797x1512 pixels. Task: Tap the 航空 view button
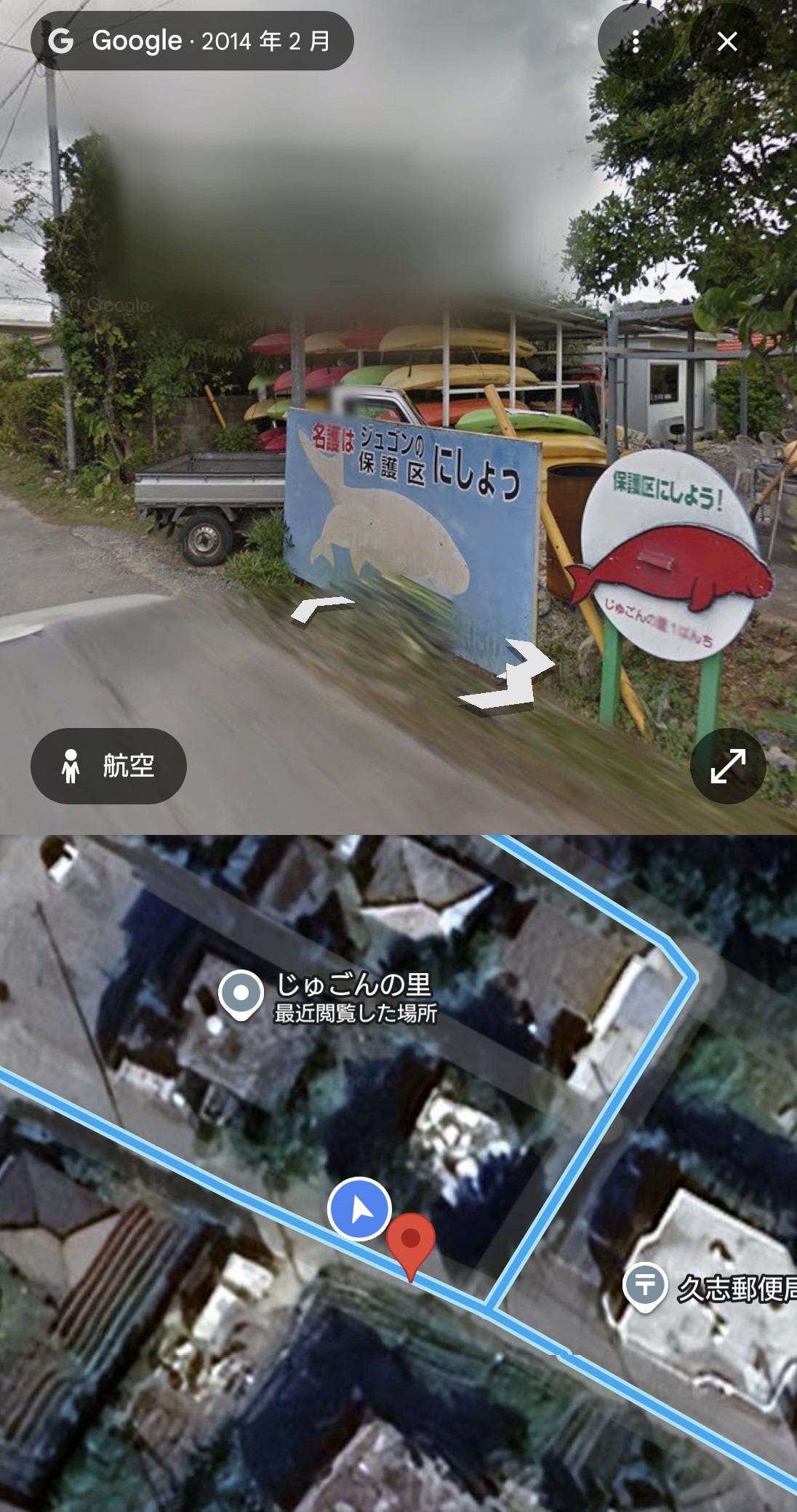tap(108, 766)
